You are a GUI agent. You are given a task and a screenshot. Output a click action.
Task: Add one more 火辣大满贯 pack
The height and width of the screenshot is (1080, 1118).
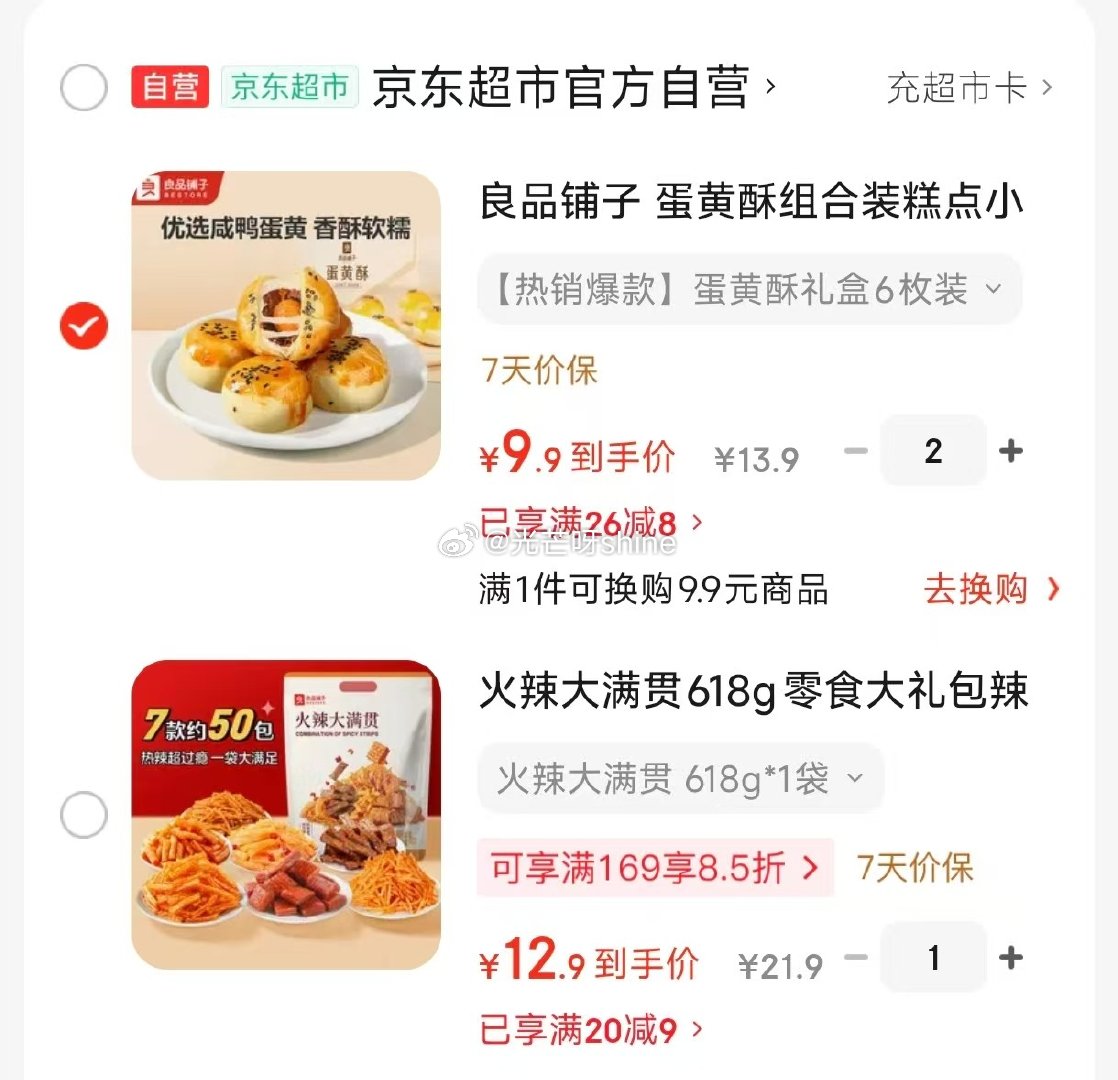pyautogui.click(x=1011, y=958)
